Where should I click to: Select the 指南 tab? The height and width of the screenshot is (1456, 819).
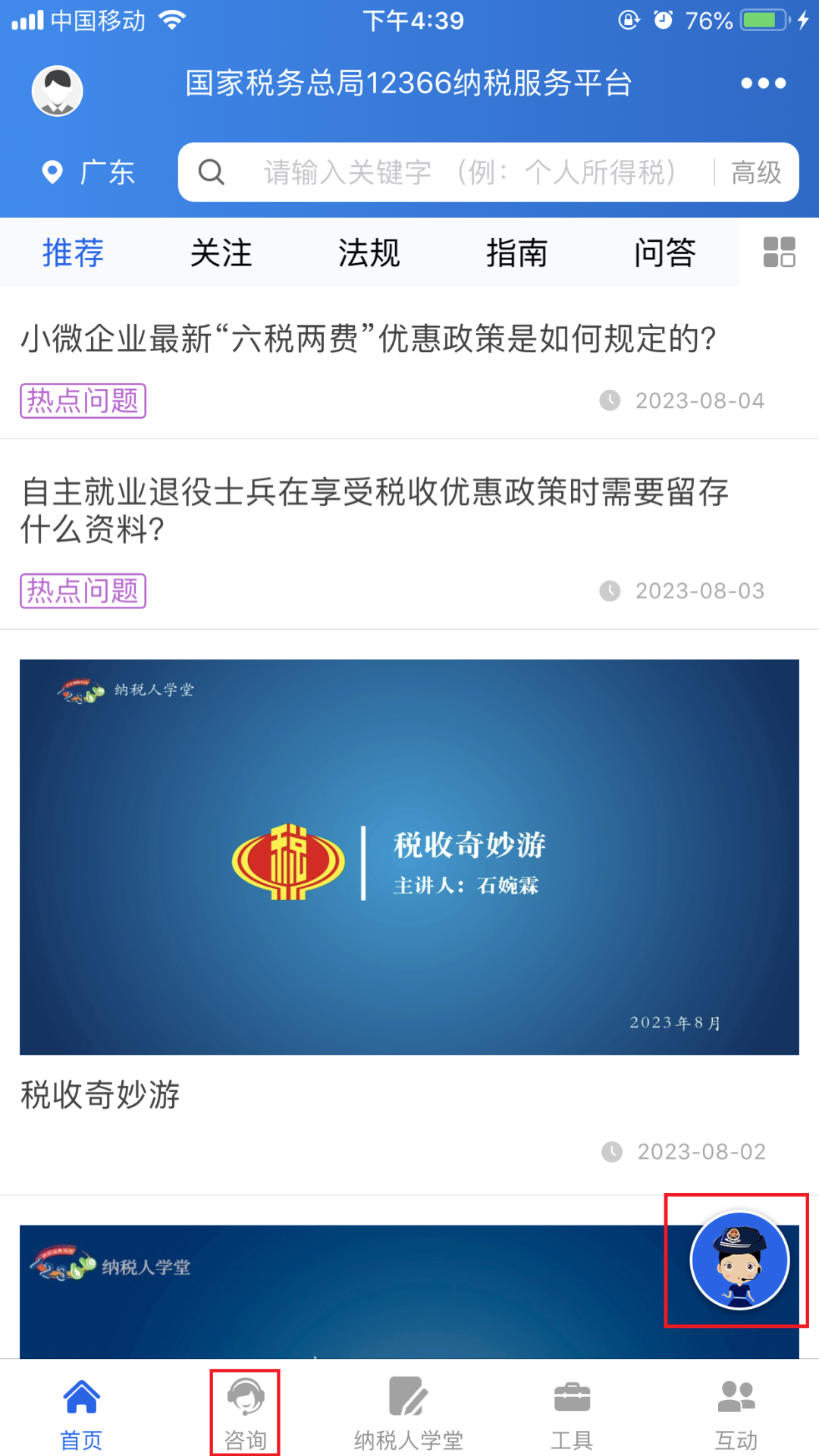click(516, 253)
